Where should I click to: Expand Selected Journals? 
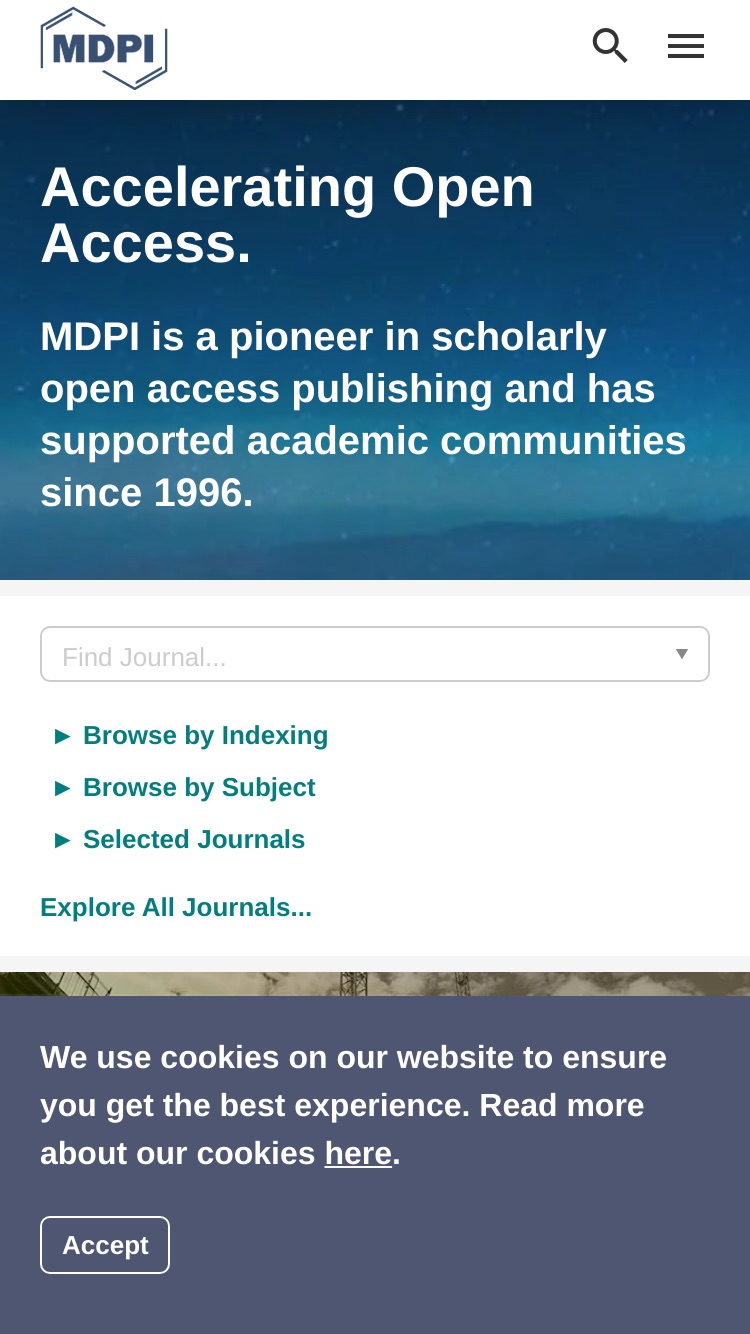[180, 840]
